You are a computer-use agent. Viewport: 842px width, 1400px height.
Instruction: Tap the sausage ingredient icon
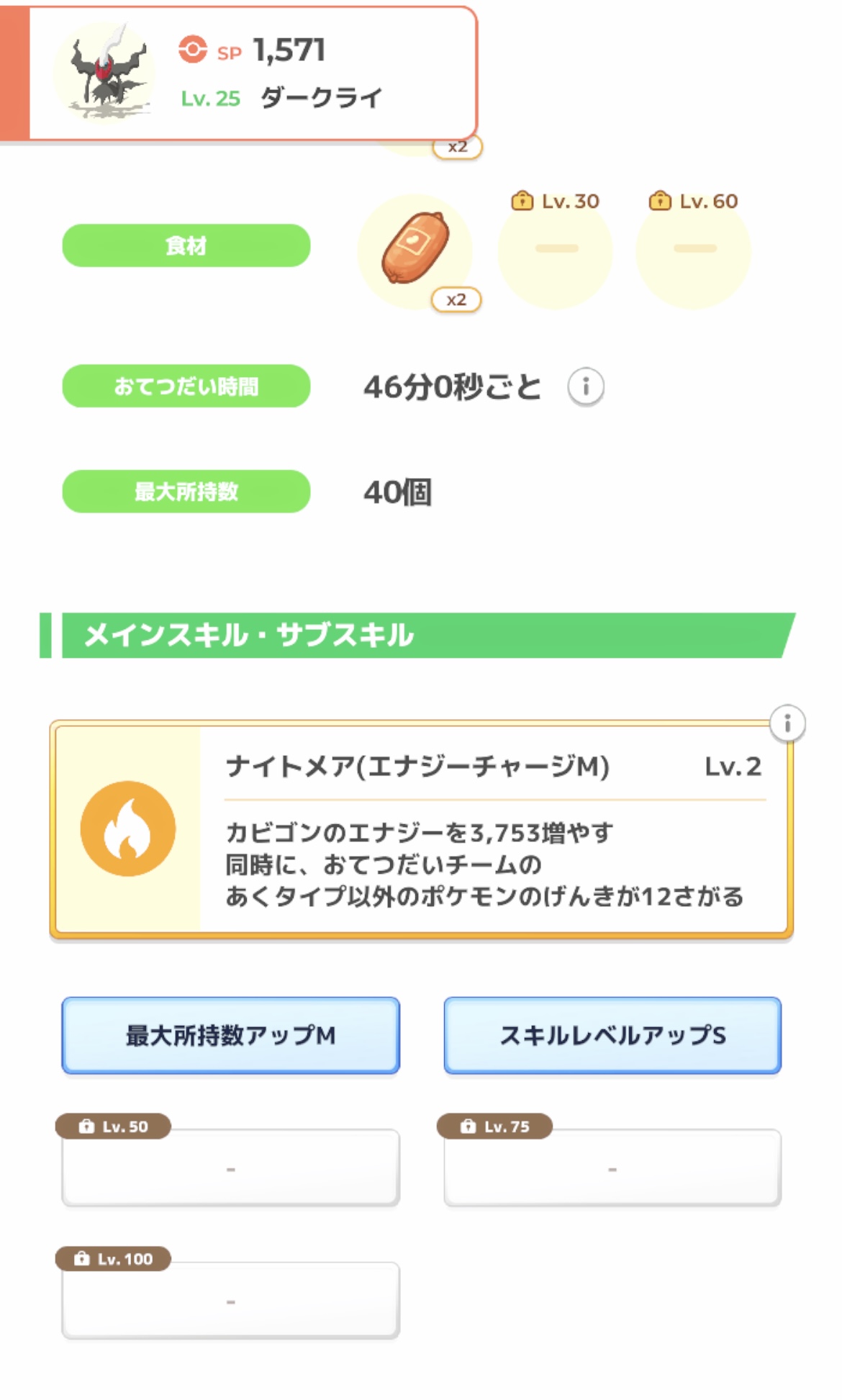click(415, 250)
